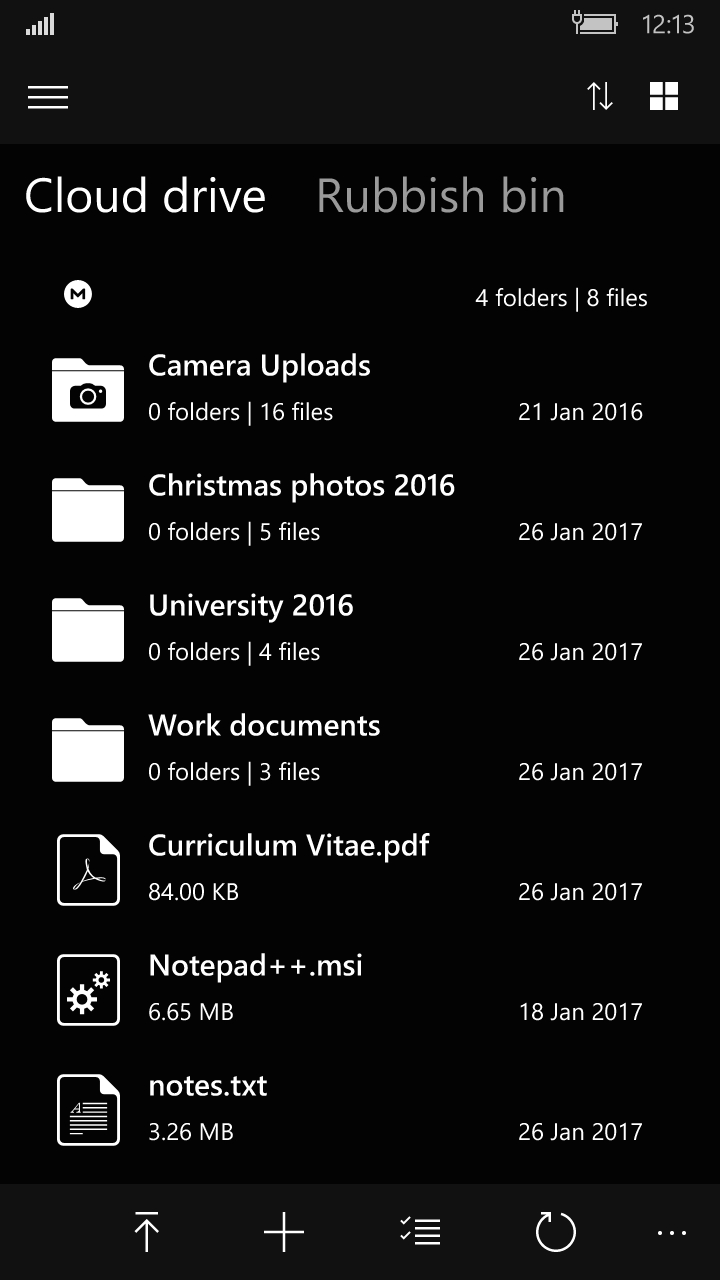Refresh the cloud drive contents
Image resolution: width=720 pixels, height=1280 pixels.
(x=556, y=1231)
